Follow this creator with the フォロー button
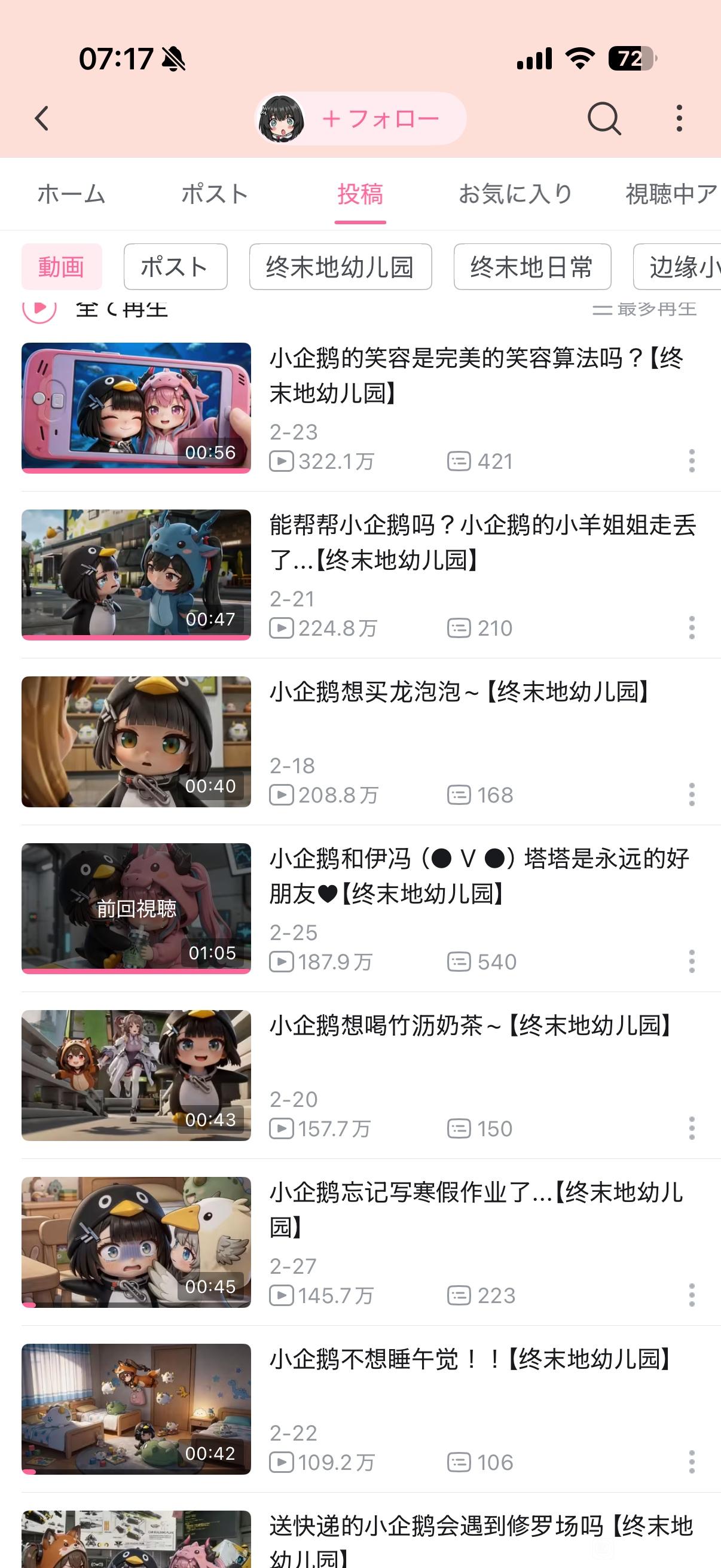The width and height of the screenshot is (721, 1568). coord(380,118)
